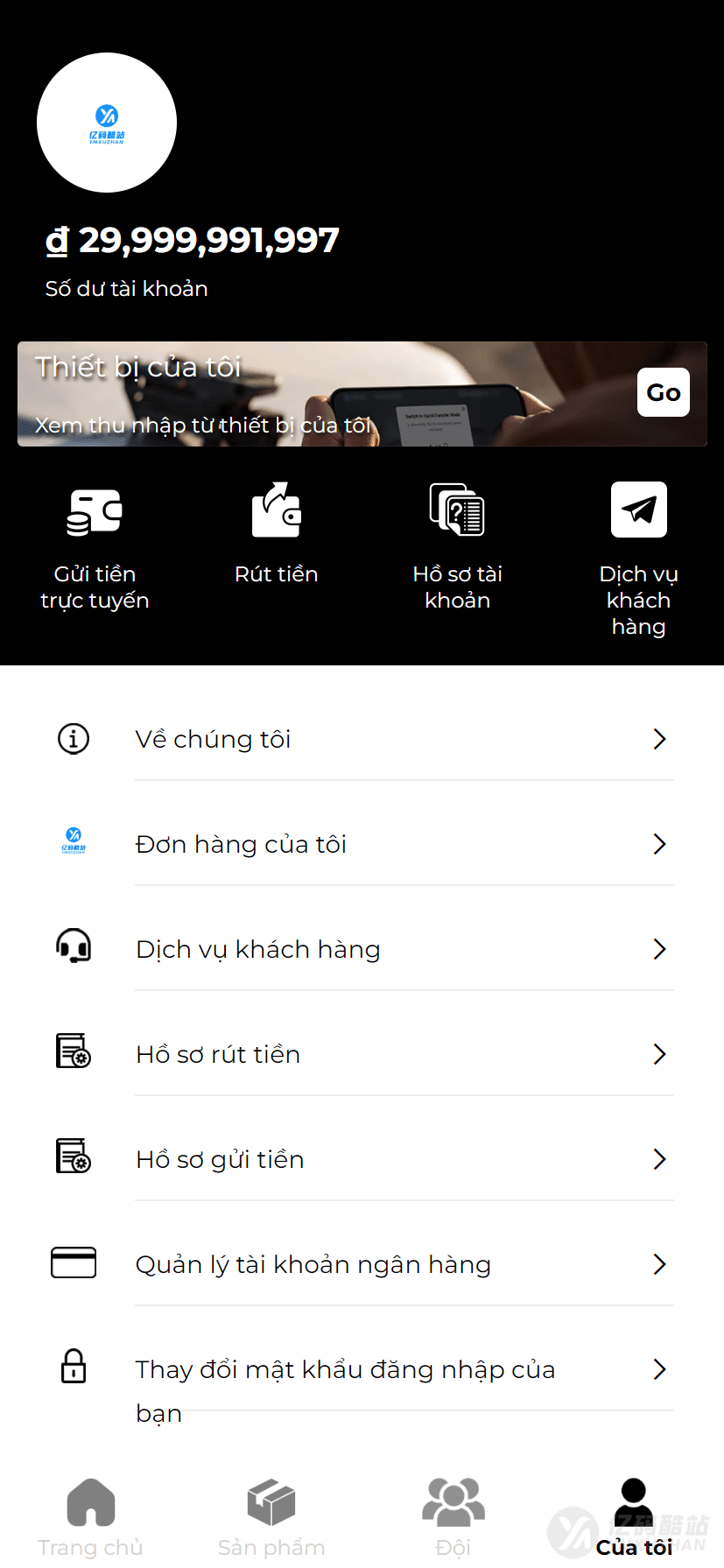The width and height of the screenshot is (724, 1568).
Task: Click the Đội team icon in bottom bar
Action: click(x=453, y=1499)
